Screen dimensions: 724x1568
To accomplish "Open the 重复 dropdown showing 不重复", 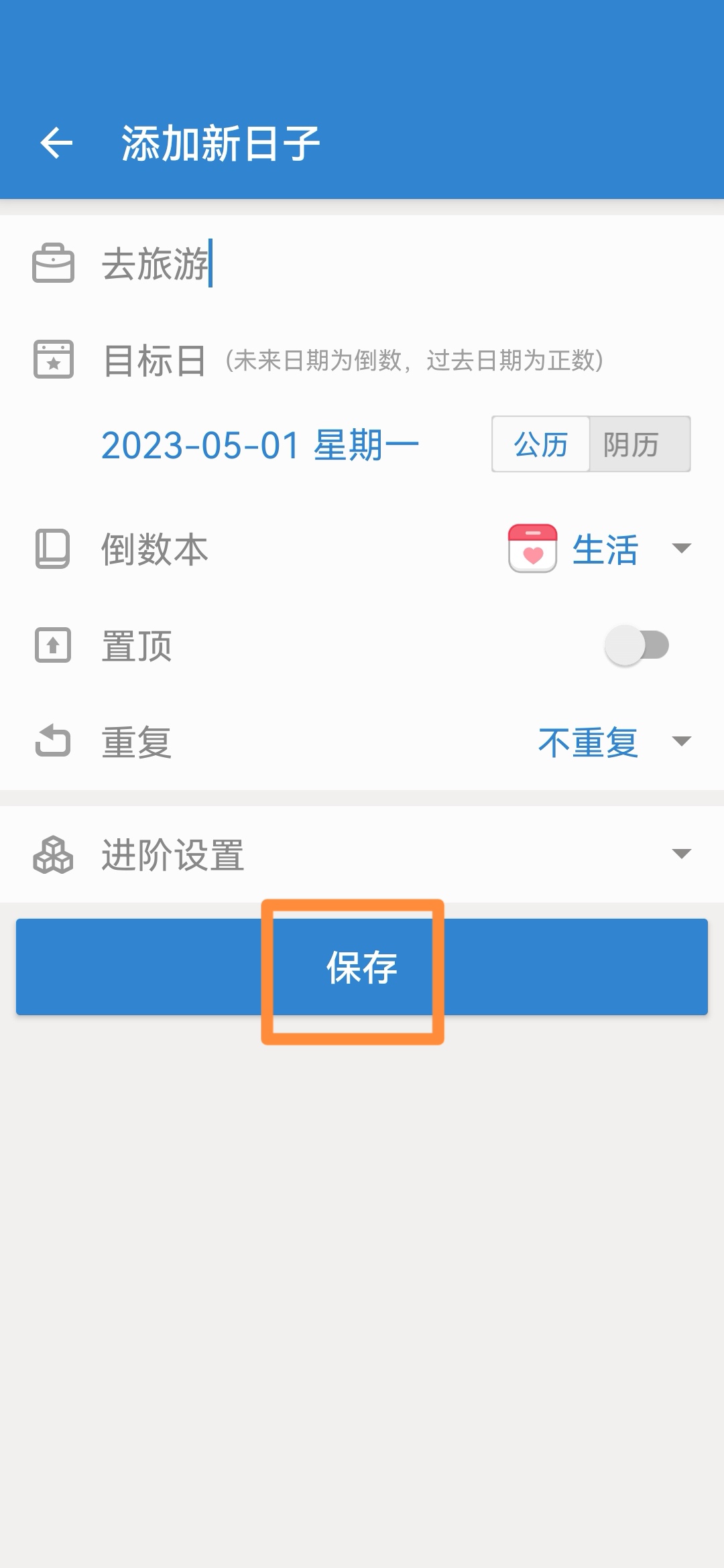I will pos(613,742).
